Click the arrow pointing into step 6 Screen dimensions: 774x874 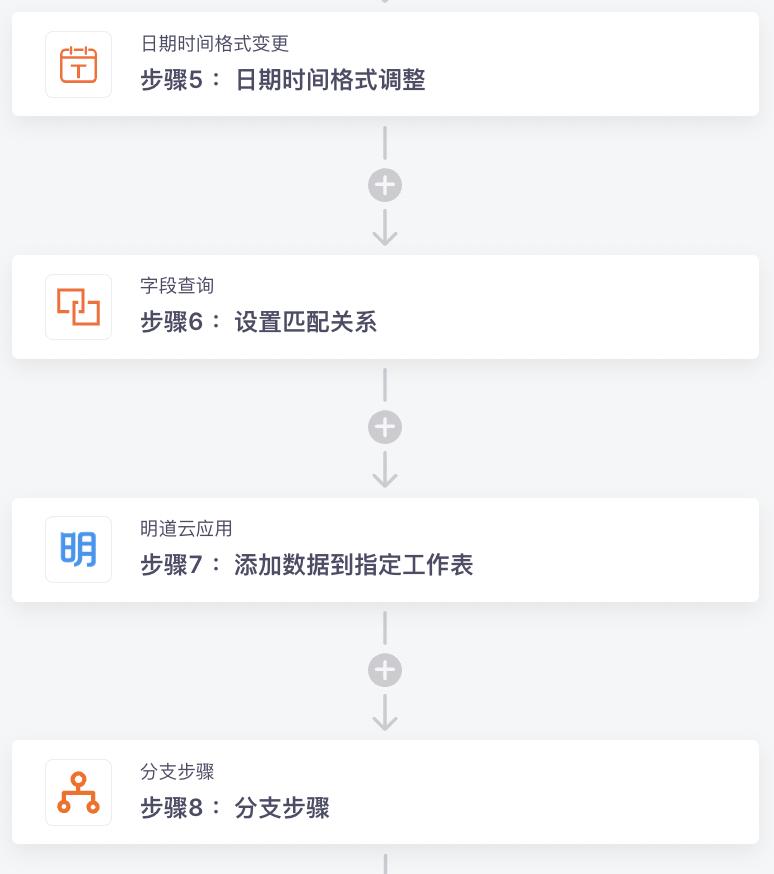[x=385, y=235]
